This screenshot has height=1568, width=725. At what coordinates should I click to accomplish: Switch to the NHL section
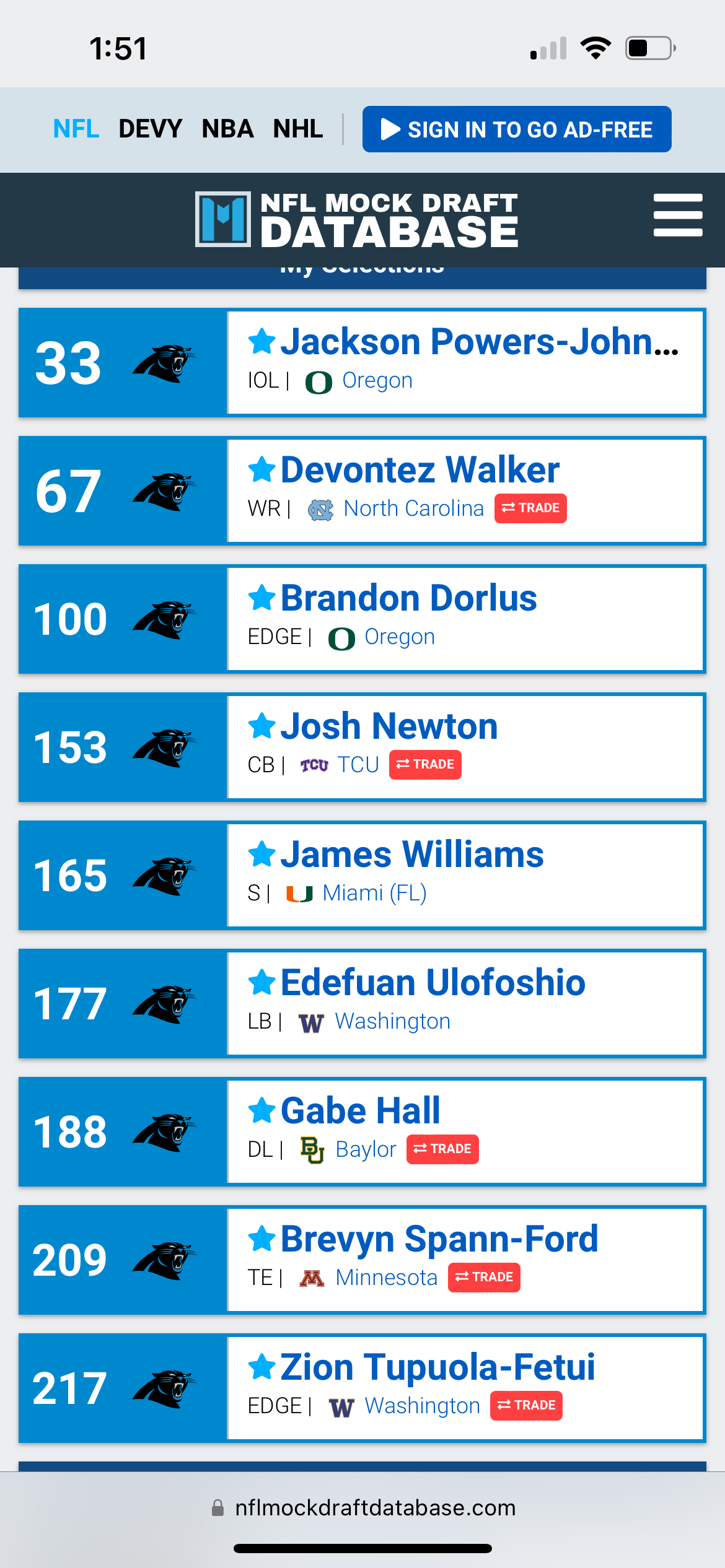tap(298, 129)
